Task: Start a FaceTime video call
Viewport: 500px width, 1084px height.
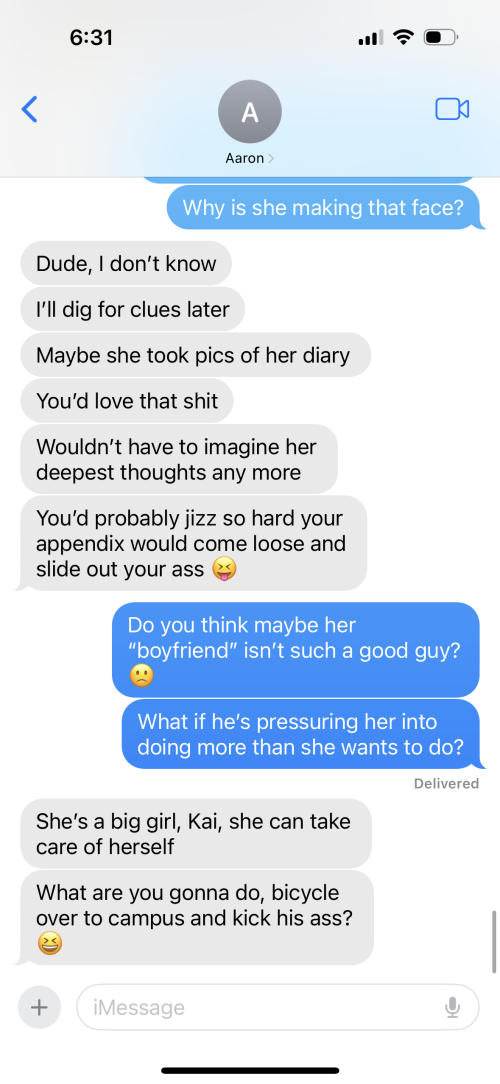Action: tap(452, 109)
